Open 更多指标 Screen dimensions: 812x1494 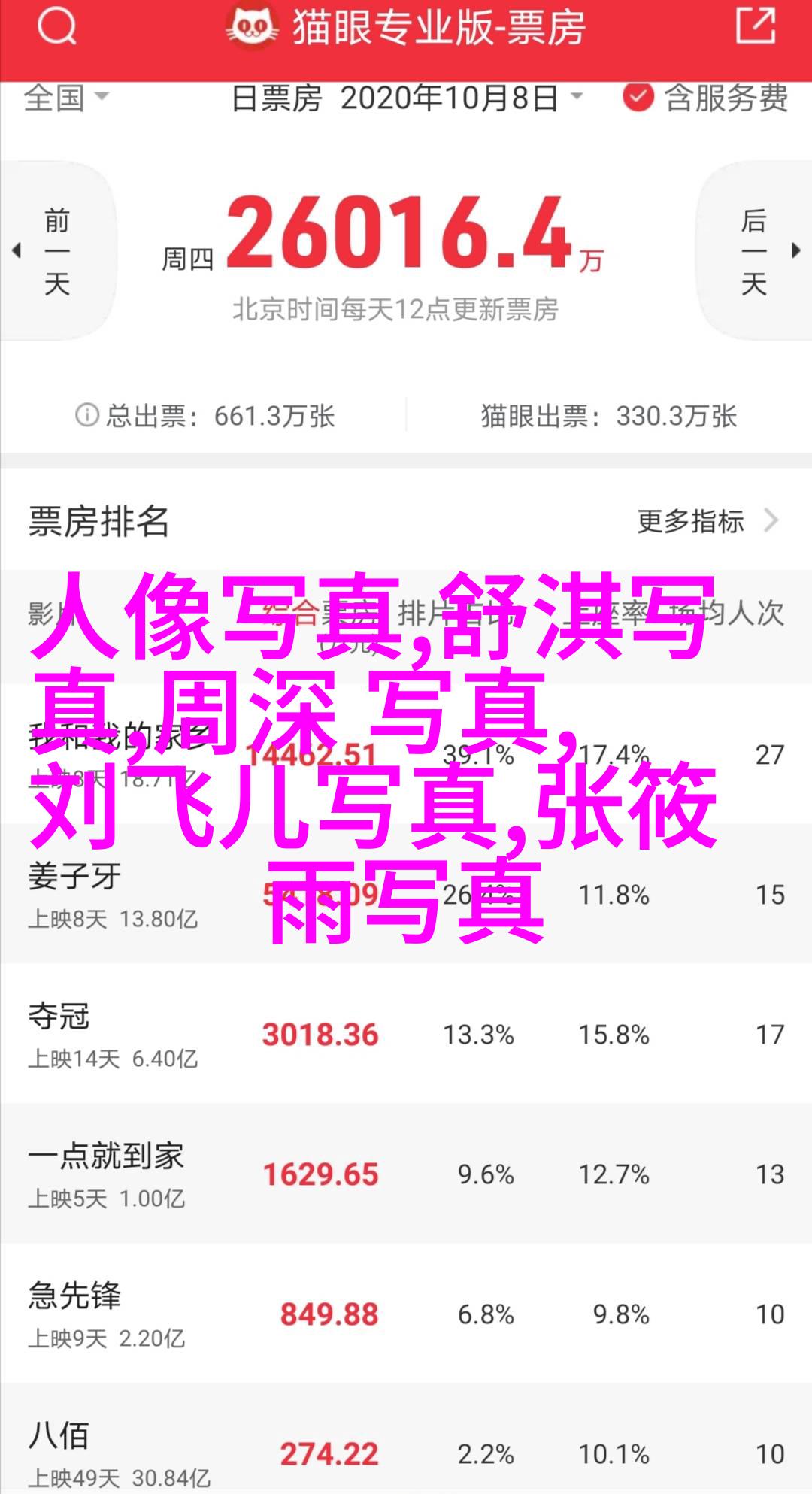707,520
